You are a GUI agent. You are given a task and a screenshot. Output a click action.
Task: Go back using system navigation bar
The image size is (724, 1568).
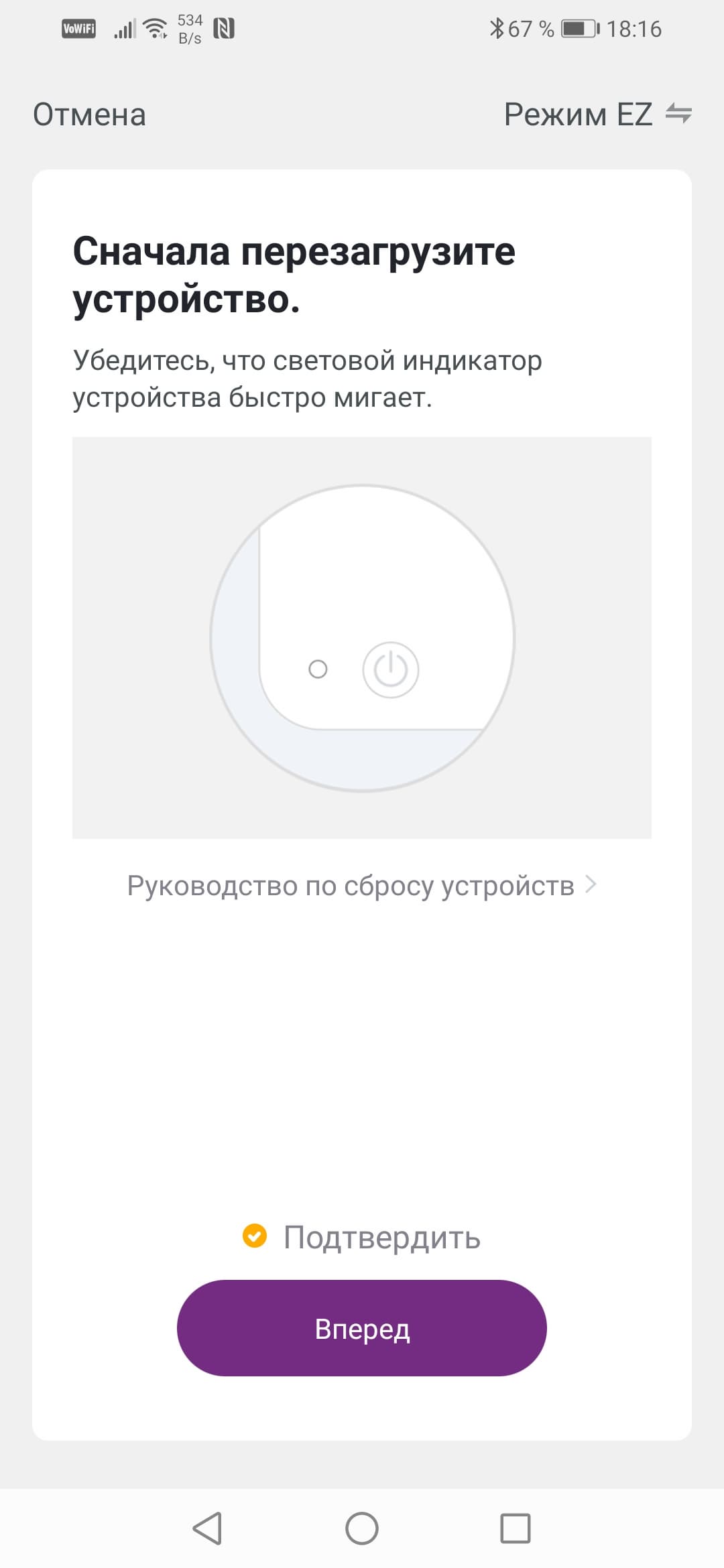[x=207, y=1528]
